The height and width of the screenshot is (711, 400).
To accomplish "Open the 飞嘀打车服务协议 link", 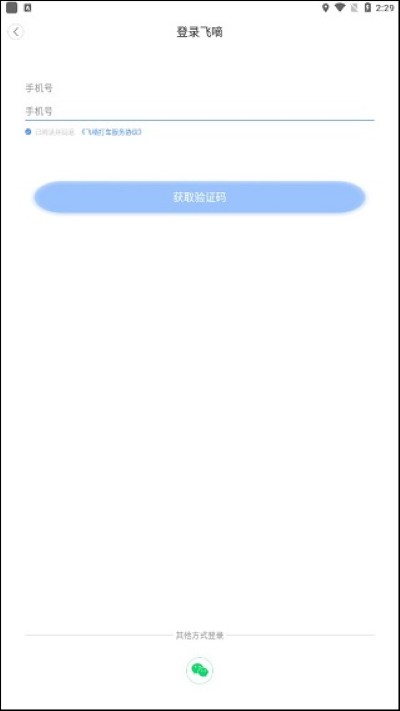I will [x=112, y=132].
